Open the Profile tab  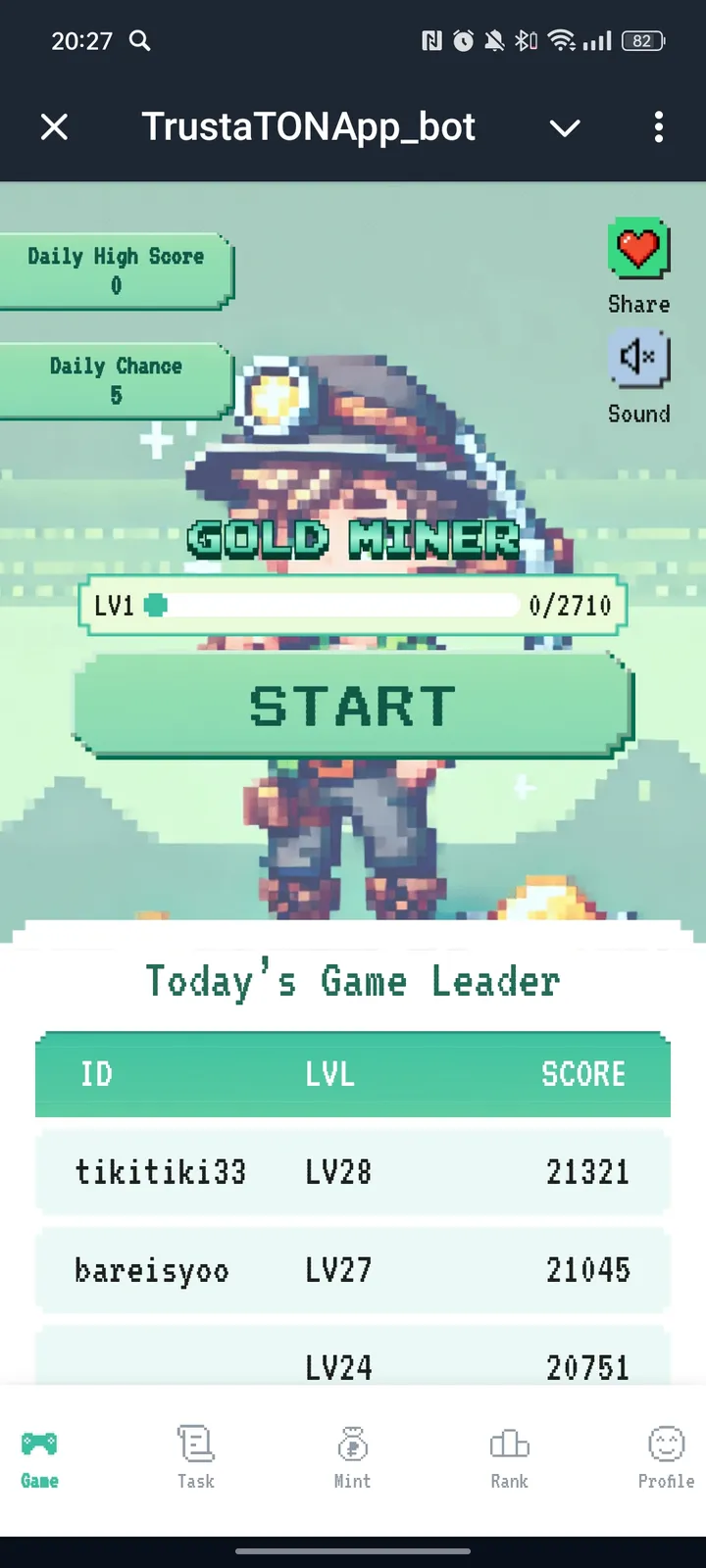click(666, 1456)
